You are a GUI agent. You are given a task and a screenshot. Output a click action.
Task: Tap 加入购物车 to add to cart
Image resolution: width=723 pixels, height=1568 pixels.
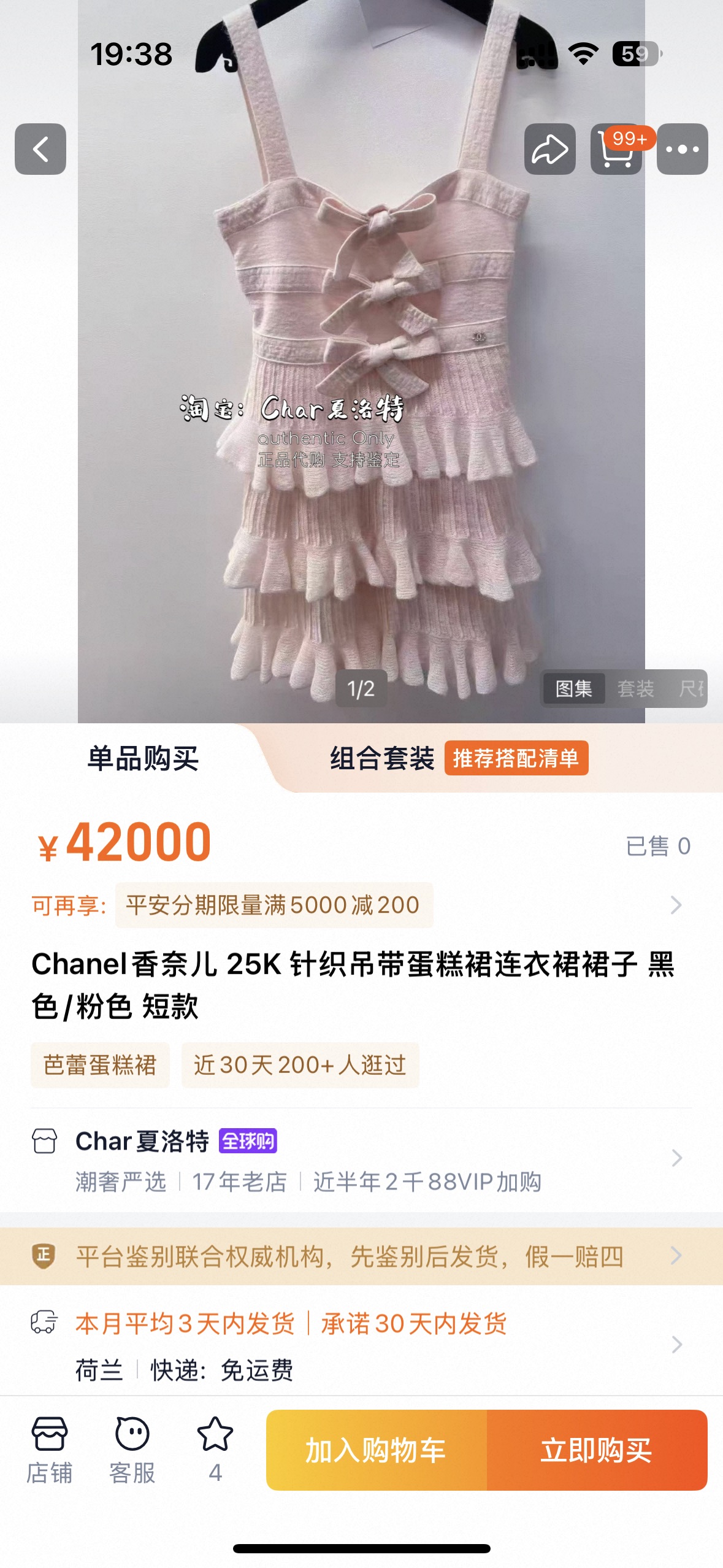point(376,1450)
